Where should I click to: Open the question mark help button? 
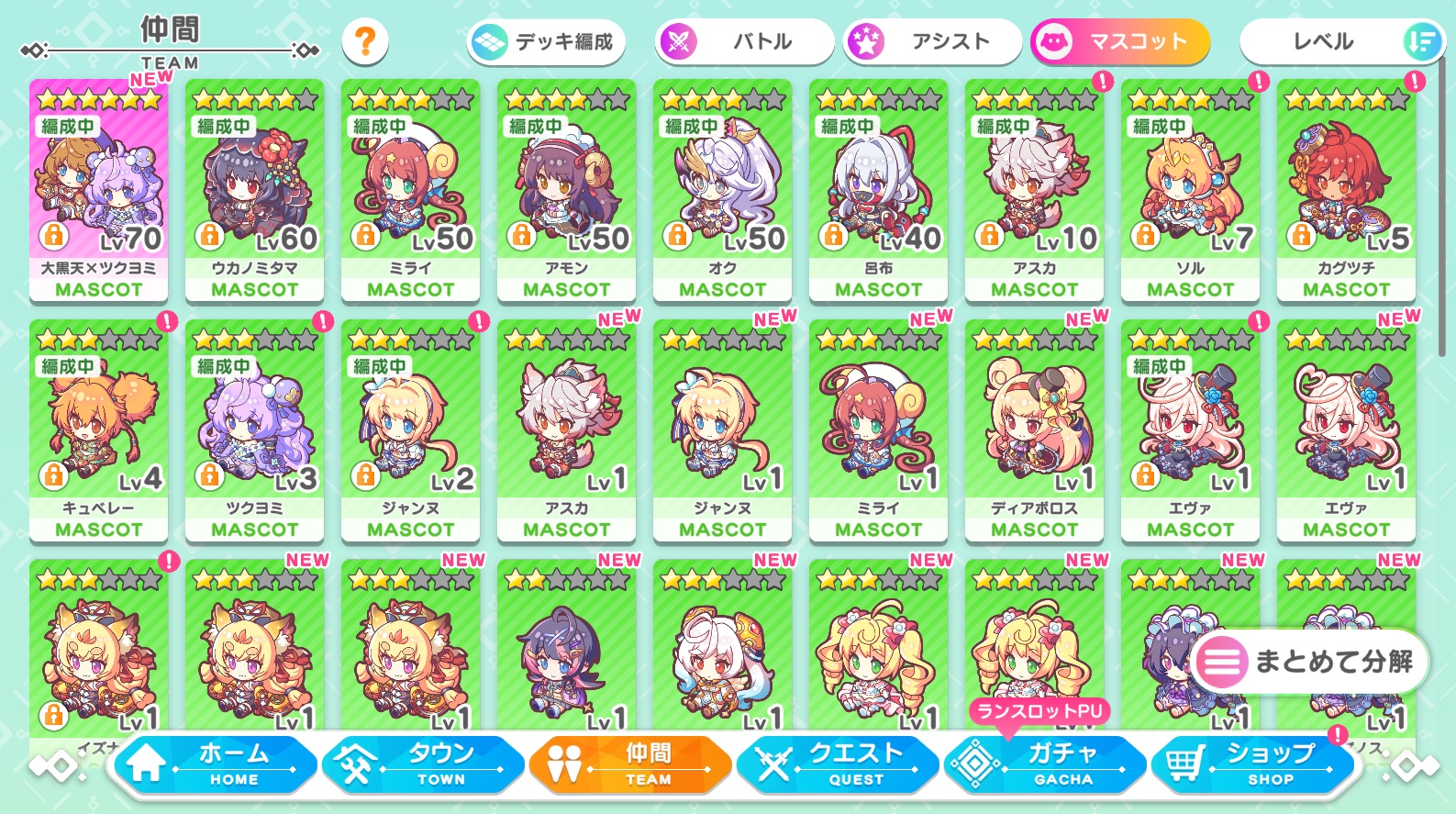tap(365, 41)
